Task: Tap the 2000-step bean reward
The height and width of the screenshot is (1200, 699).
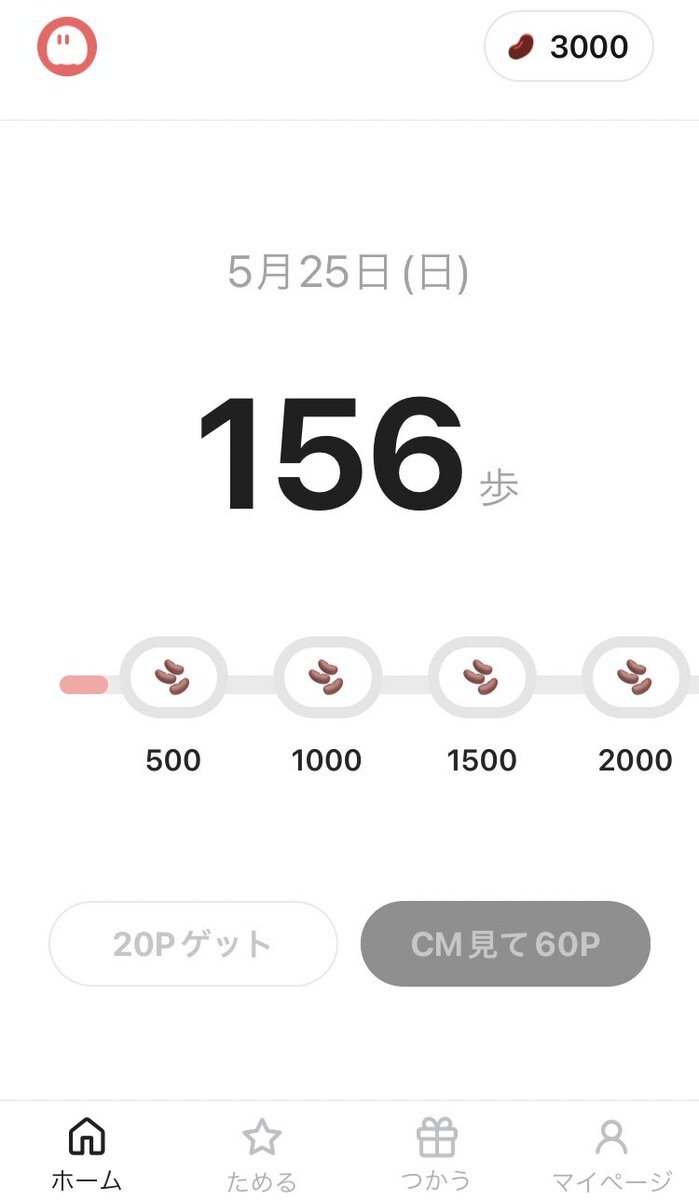Action: 635,678
